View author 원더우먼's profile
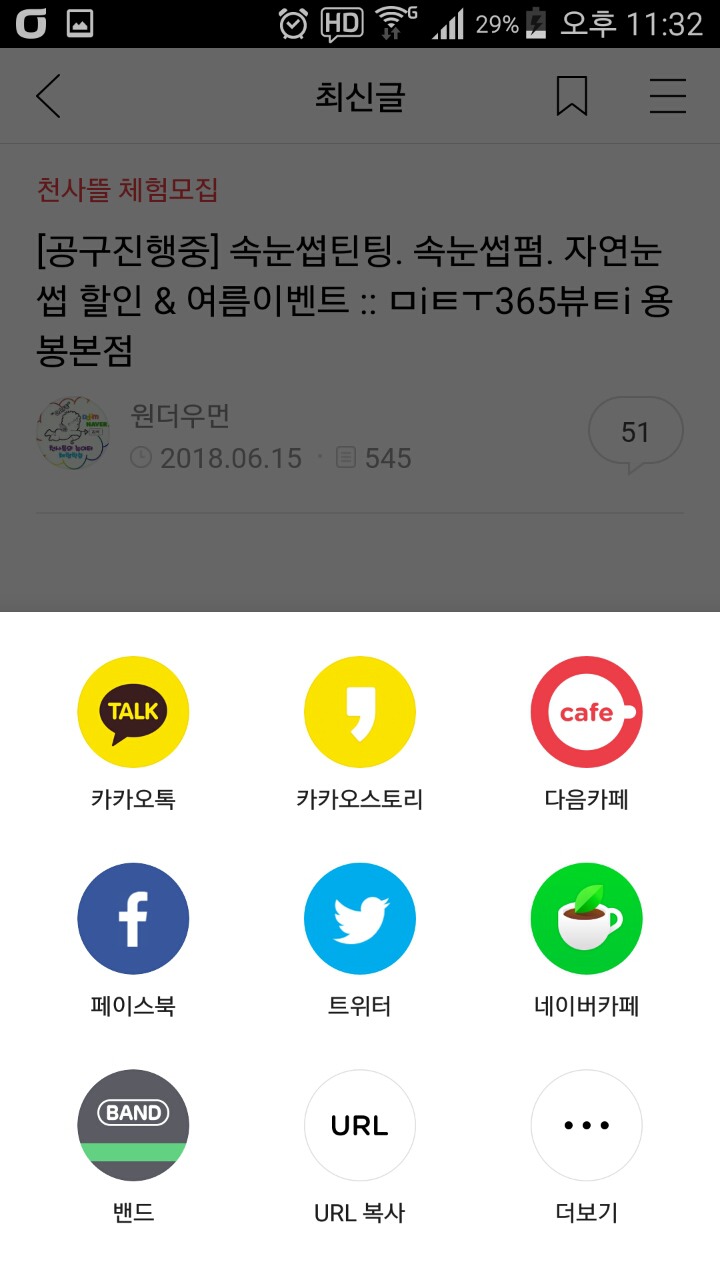 point(180,415)
